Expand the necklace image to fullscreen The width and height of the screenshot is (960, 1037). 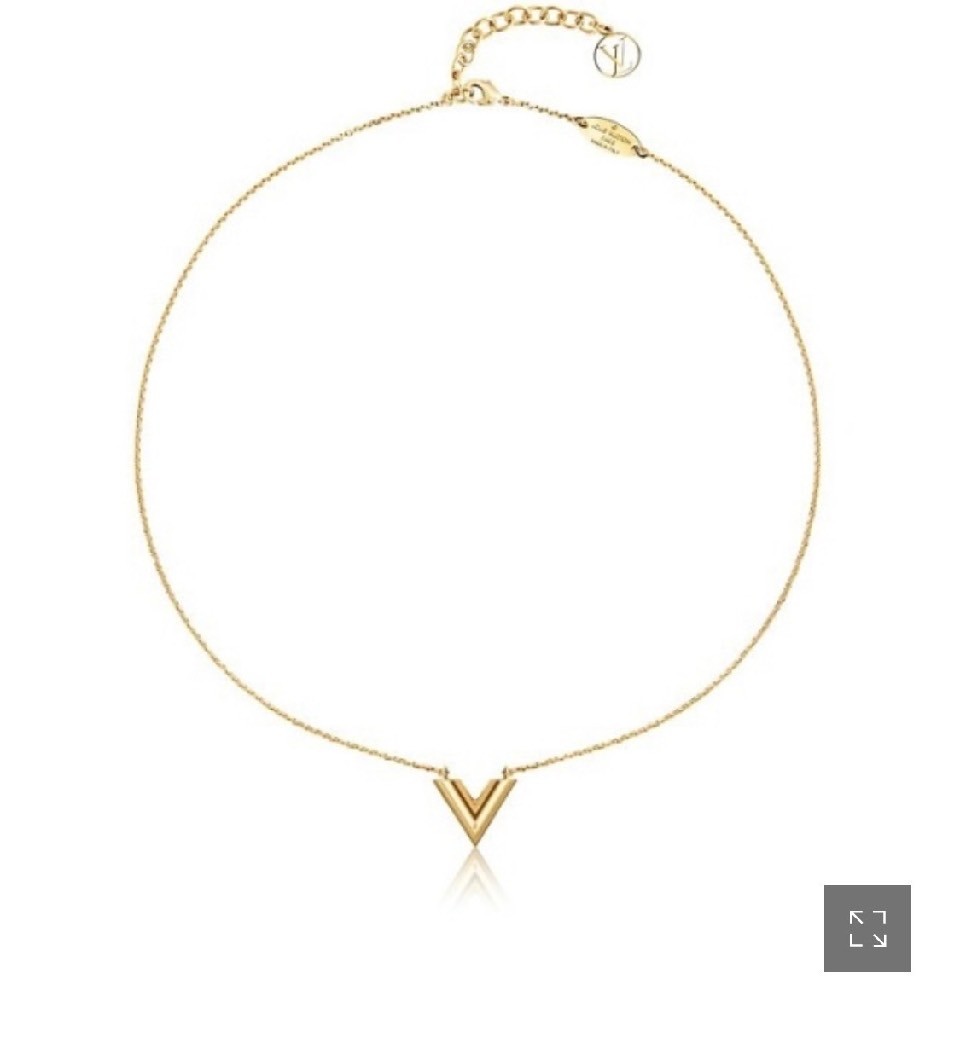pyautogui.click(x=867, y=928)
